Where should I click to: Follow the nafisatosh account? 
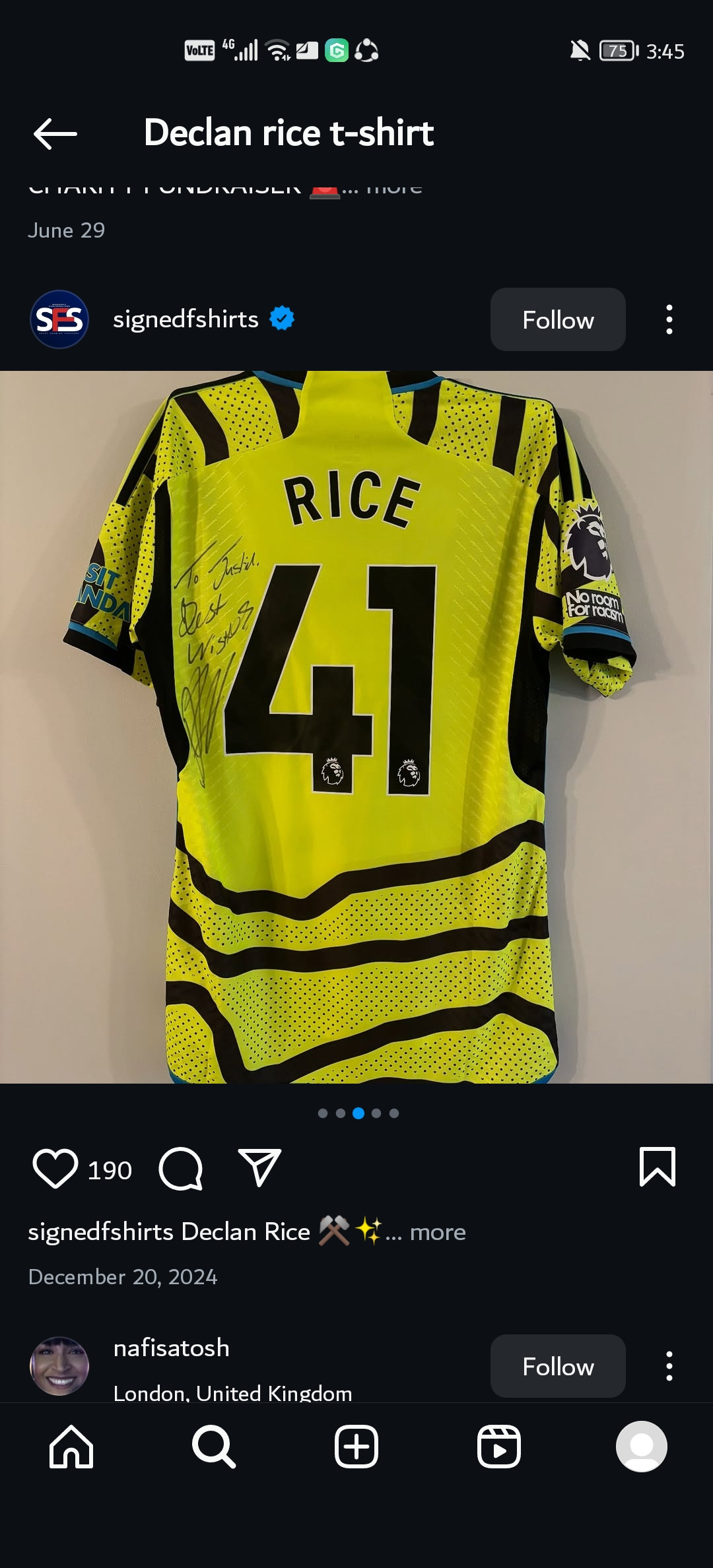point(558,1366)
